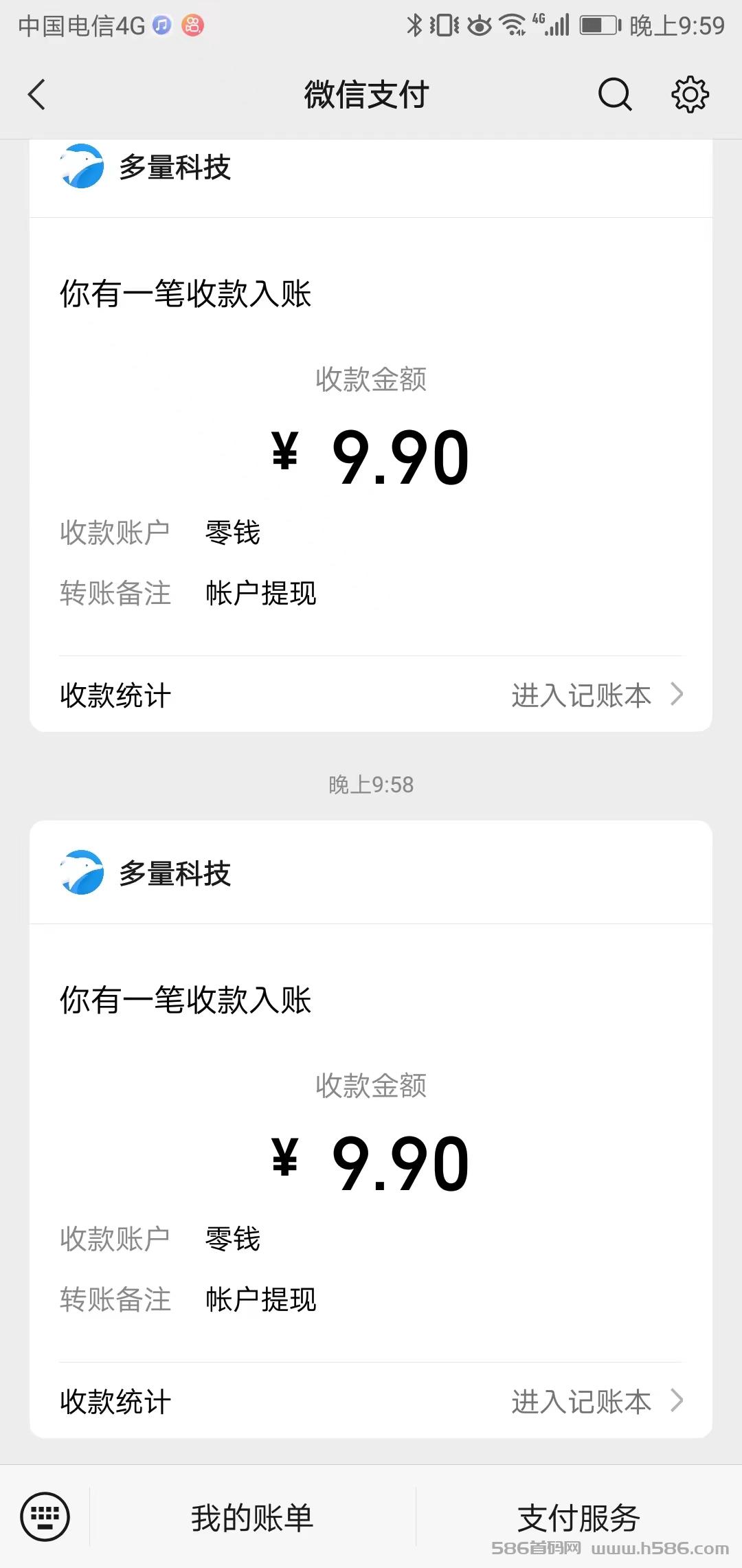Go back from 微信支付
The image size is (742, 1568).
37,94
